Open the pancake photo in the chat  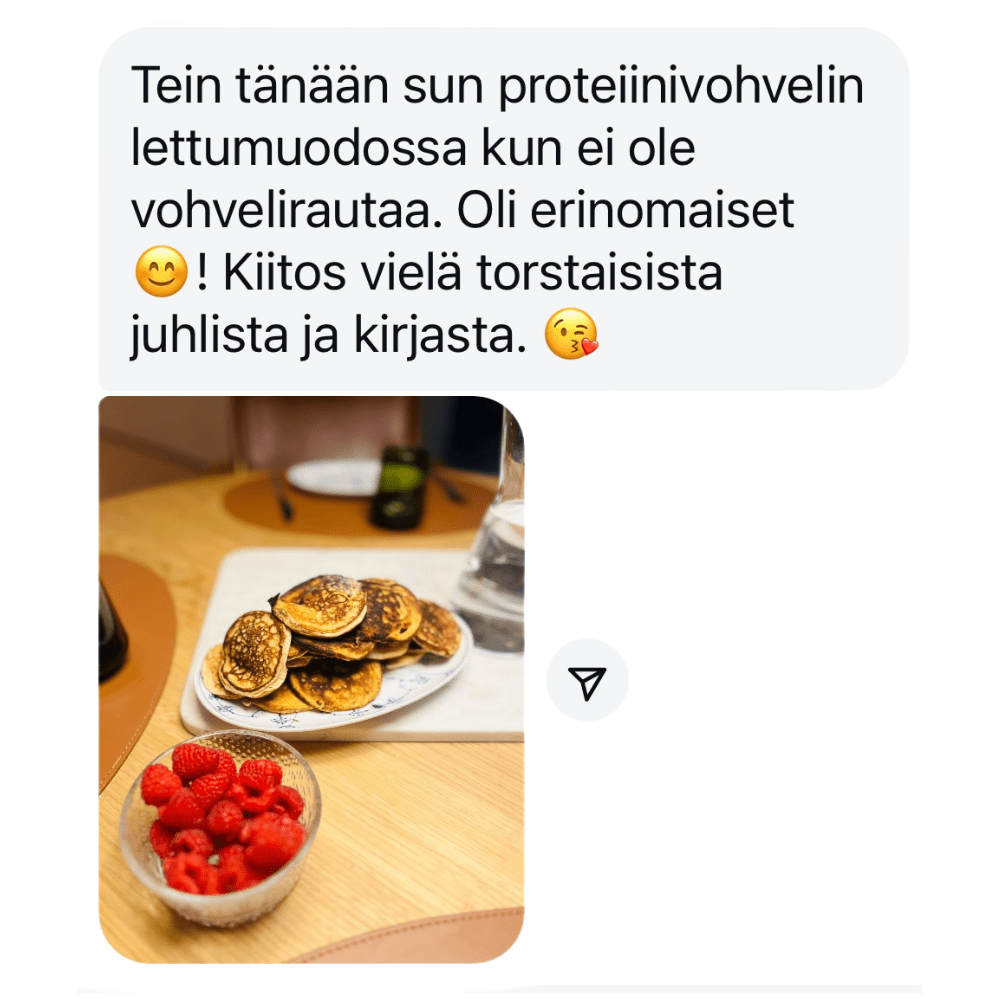311,680
